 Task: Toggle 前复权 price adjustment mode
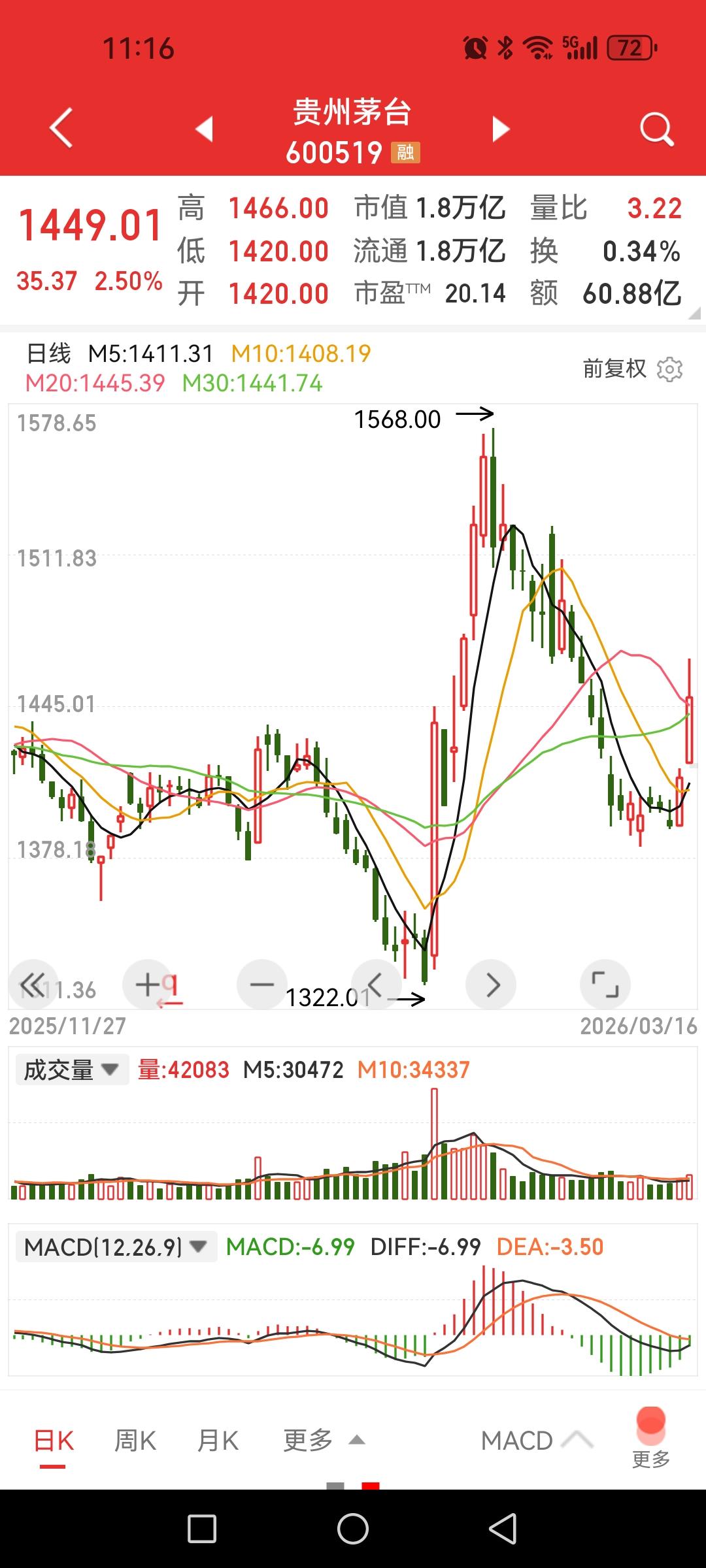(615, 368)
